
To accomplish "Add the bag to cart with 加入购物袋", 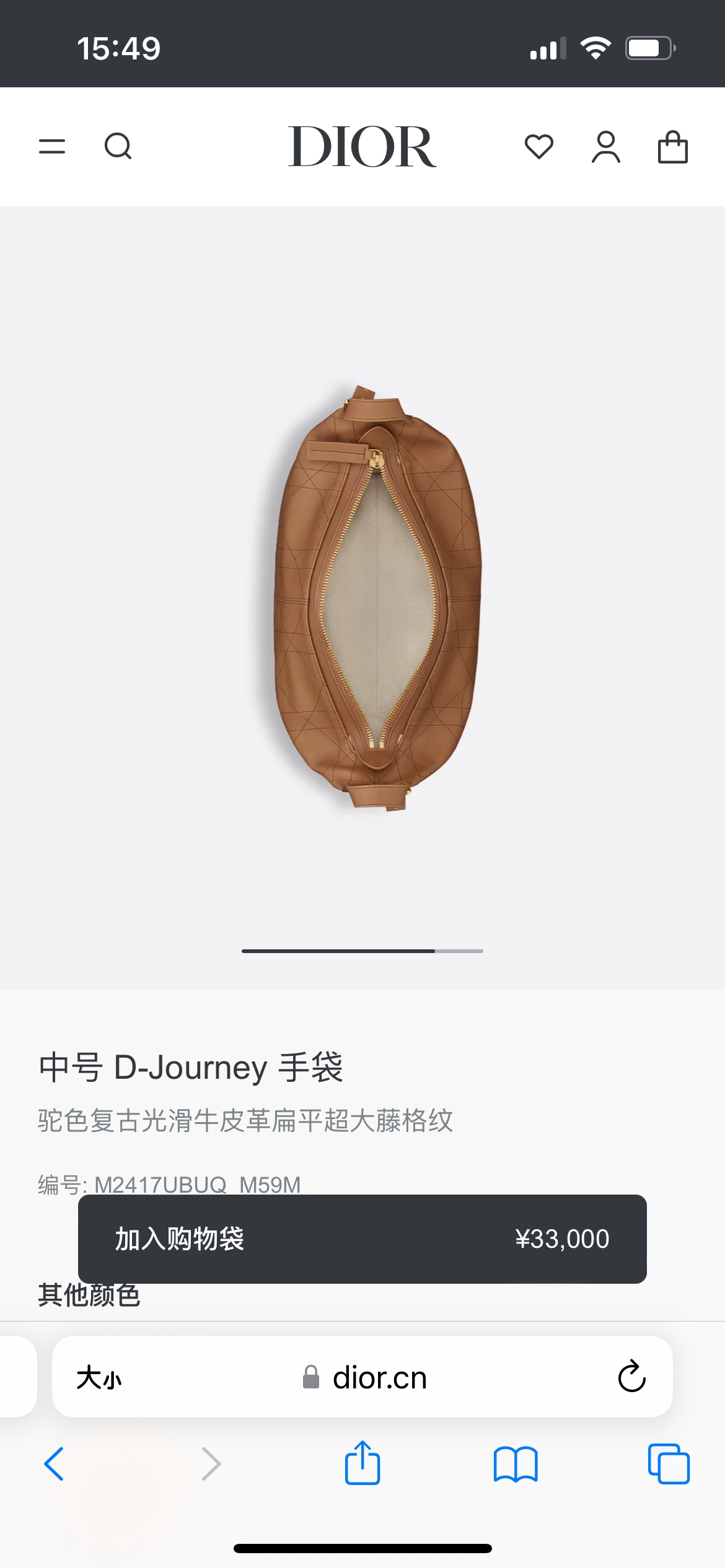I will pos(362,1239).
